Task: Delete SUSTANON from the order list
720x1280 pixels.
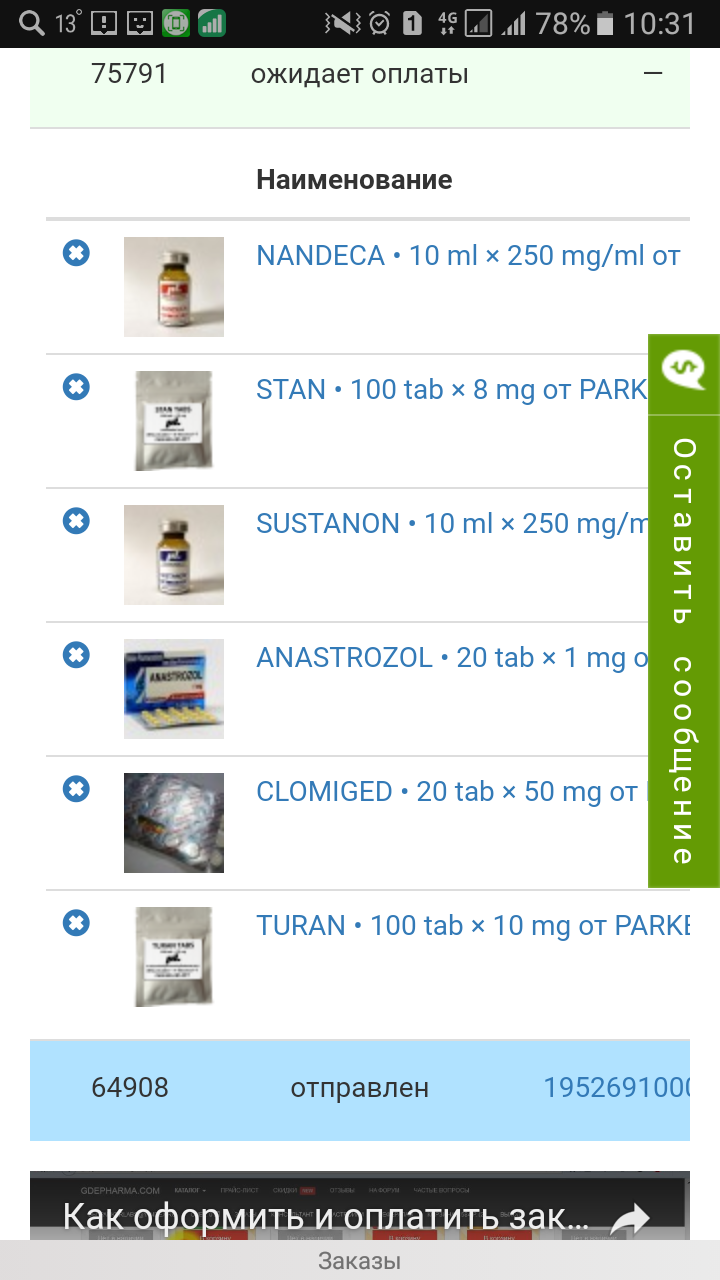Action: pyautogui.click(x=76, y=521)
